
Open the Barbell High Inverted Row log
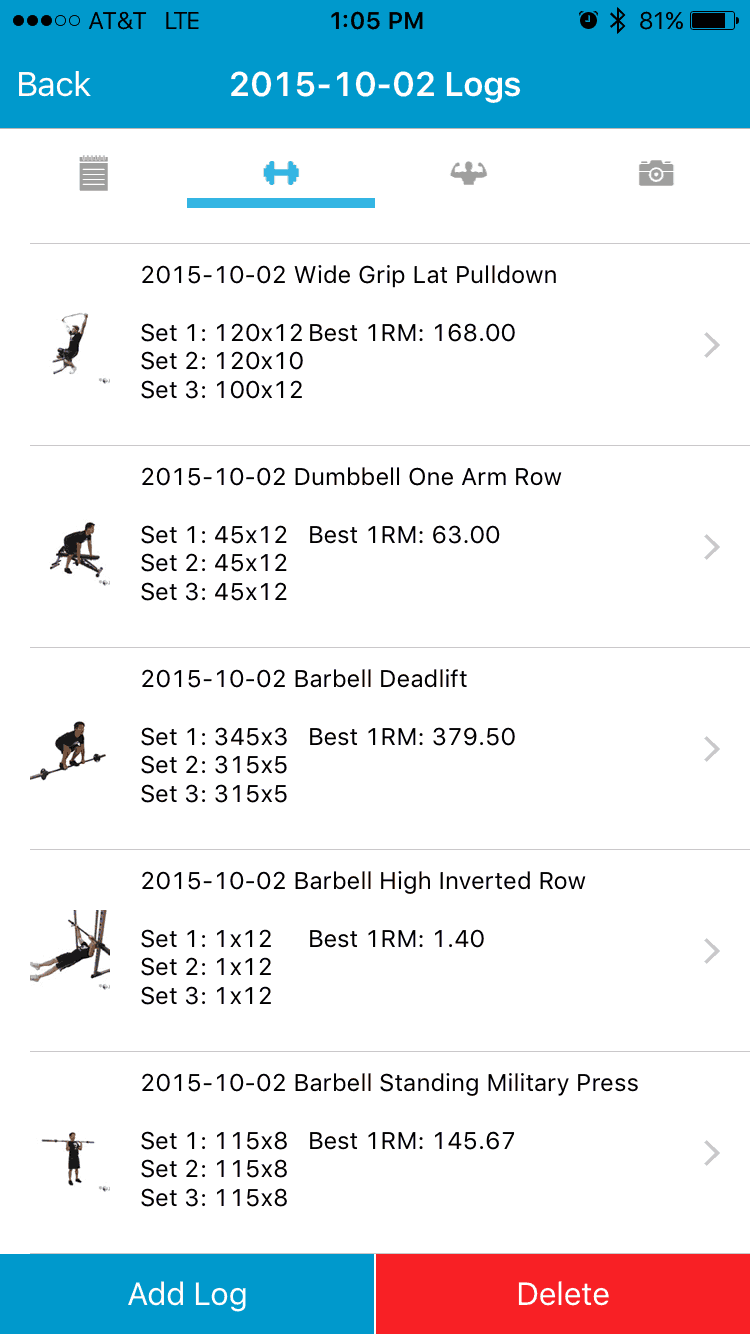390,951
